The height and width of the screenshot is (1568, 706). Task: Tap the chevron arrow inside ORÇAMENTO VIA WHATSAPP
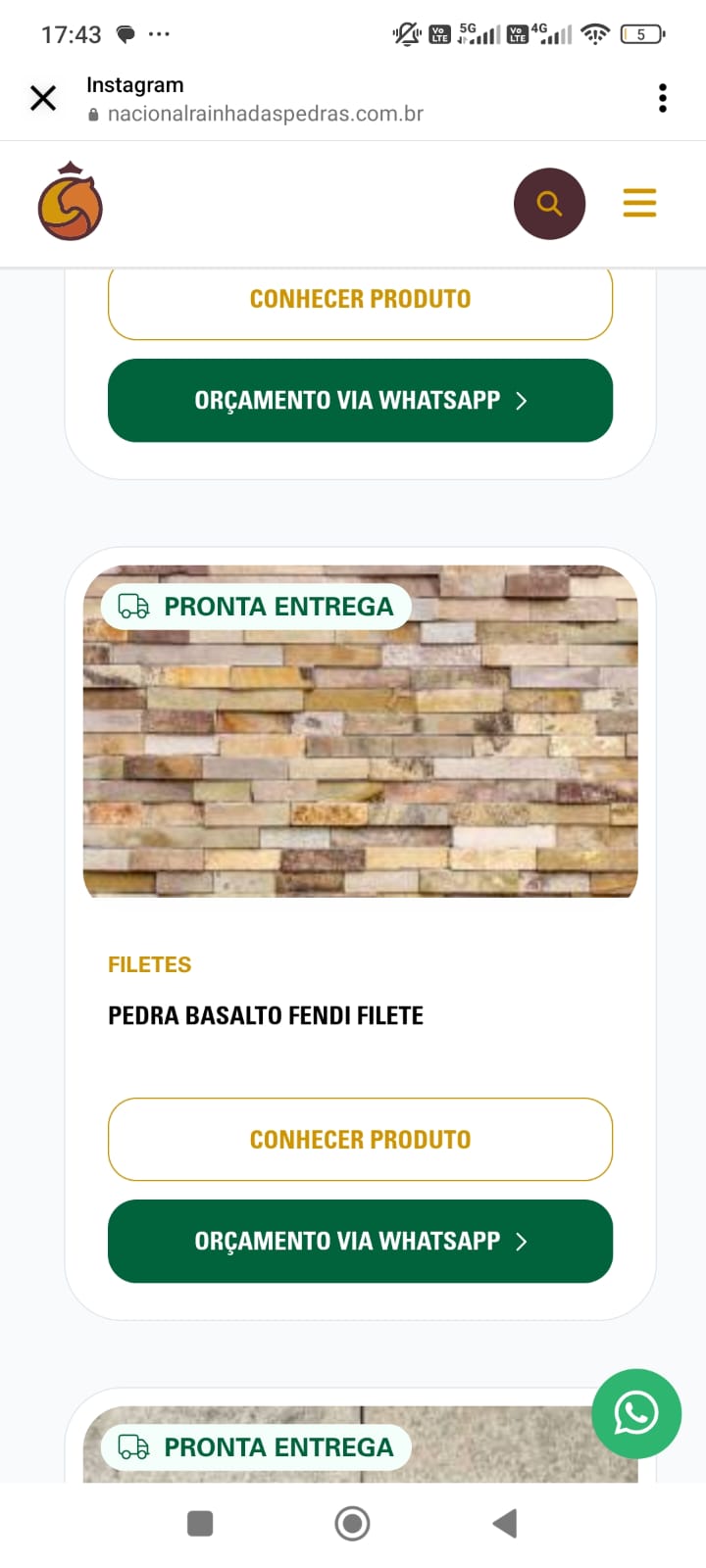point(522,1242)
